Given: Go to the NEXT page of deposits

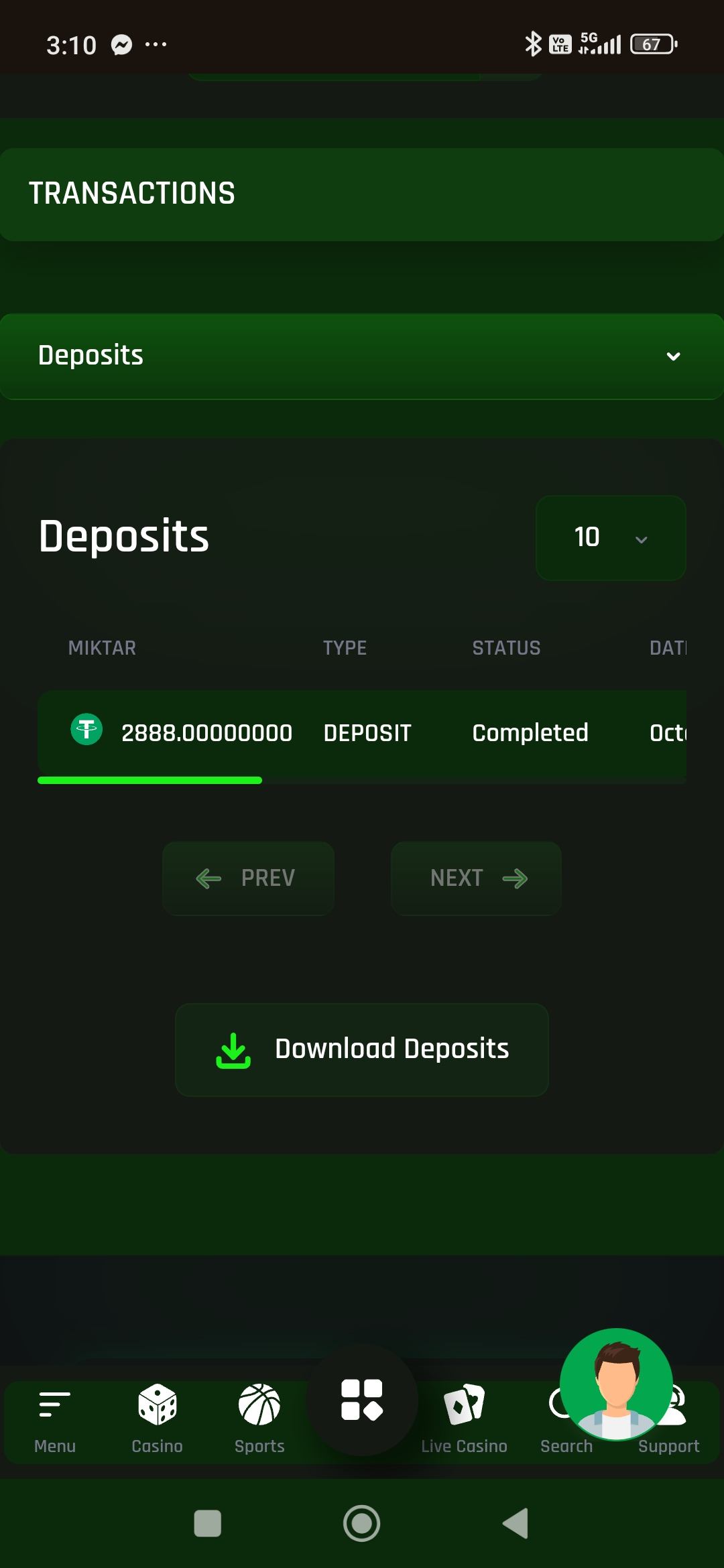Looking at the screenshot, I should click(476, 878).
